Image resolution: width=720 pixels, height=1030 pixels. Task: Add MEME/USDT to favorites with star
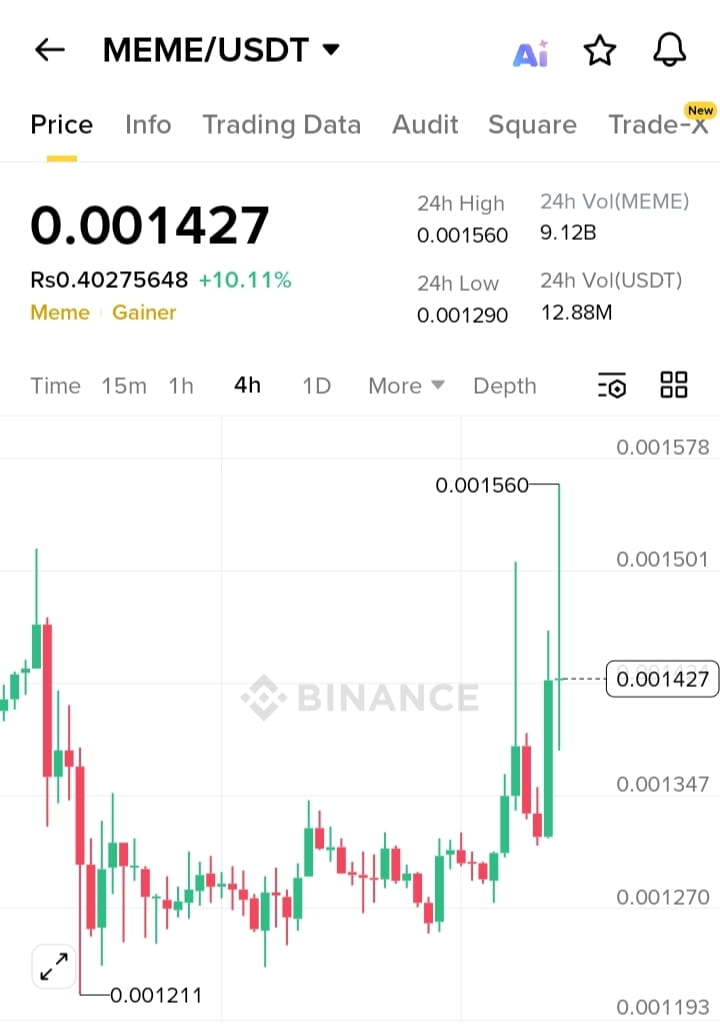tap(600, 50)
